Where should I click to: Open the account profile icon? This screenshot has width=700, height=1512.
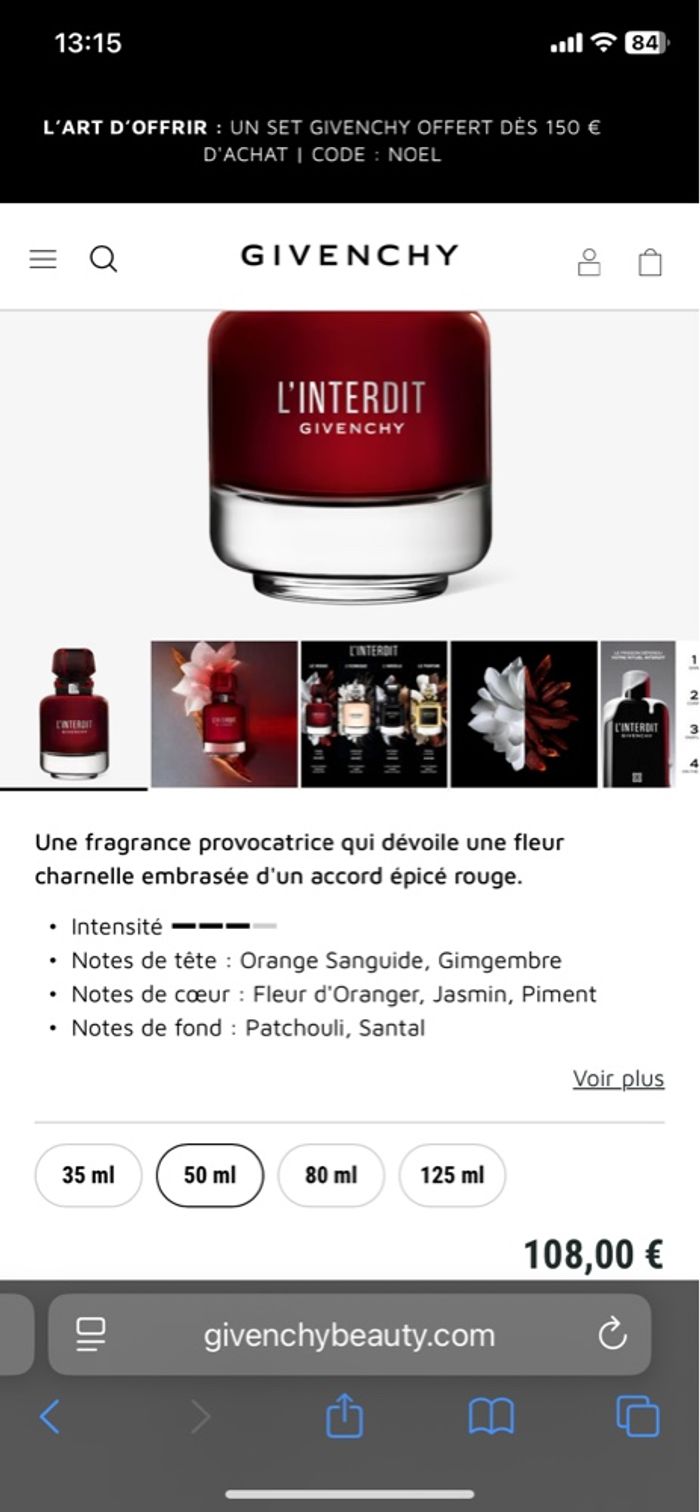point(589,262)
